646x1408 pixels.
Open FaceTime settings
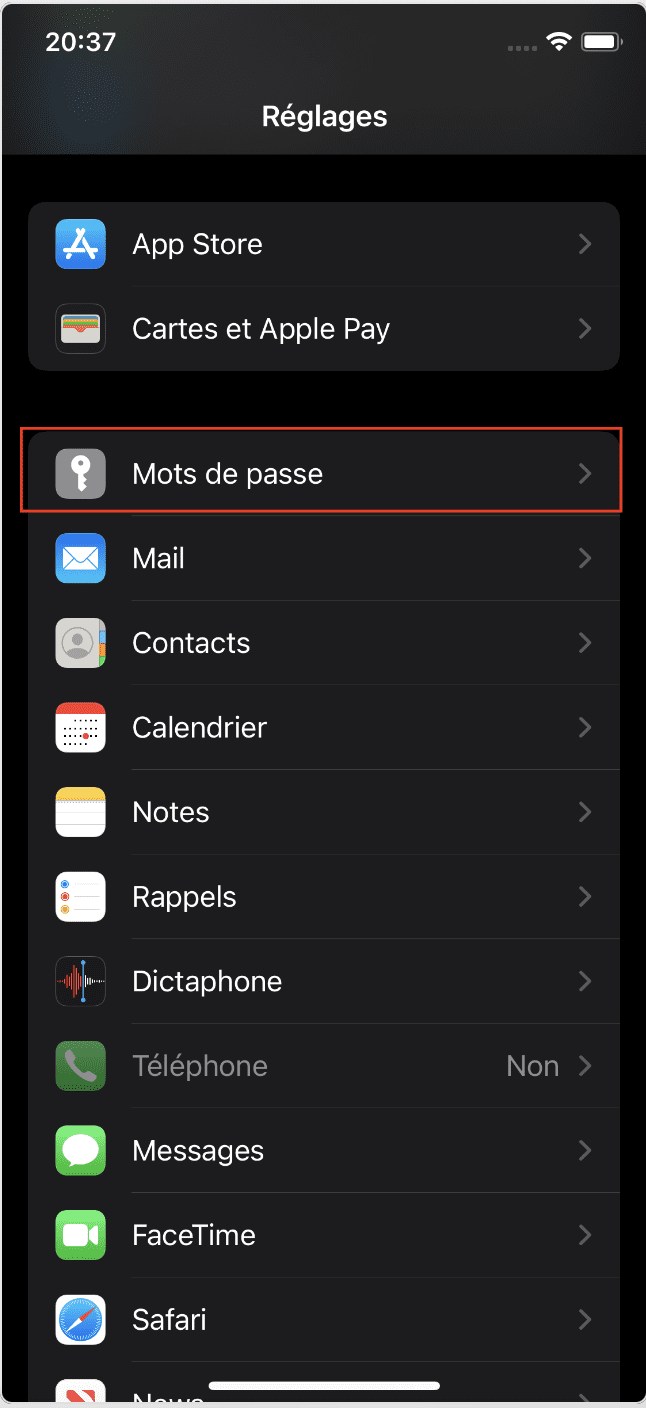point(323,1235)
